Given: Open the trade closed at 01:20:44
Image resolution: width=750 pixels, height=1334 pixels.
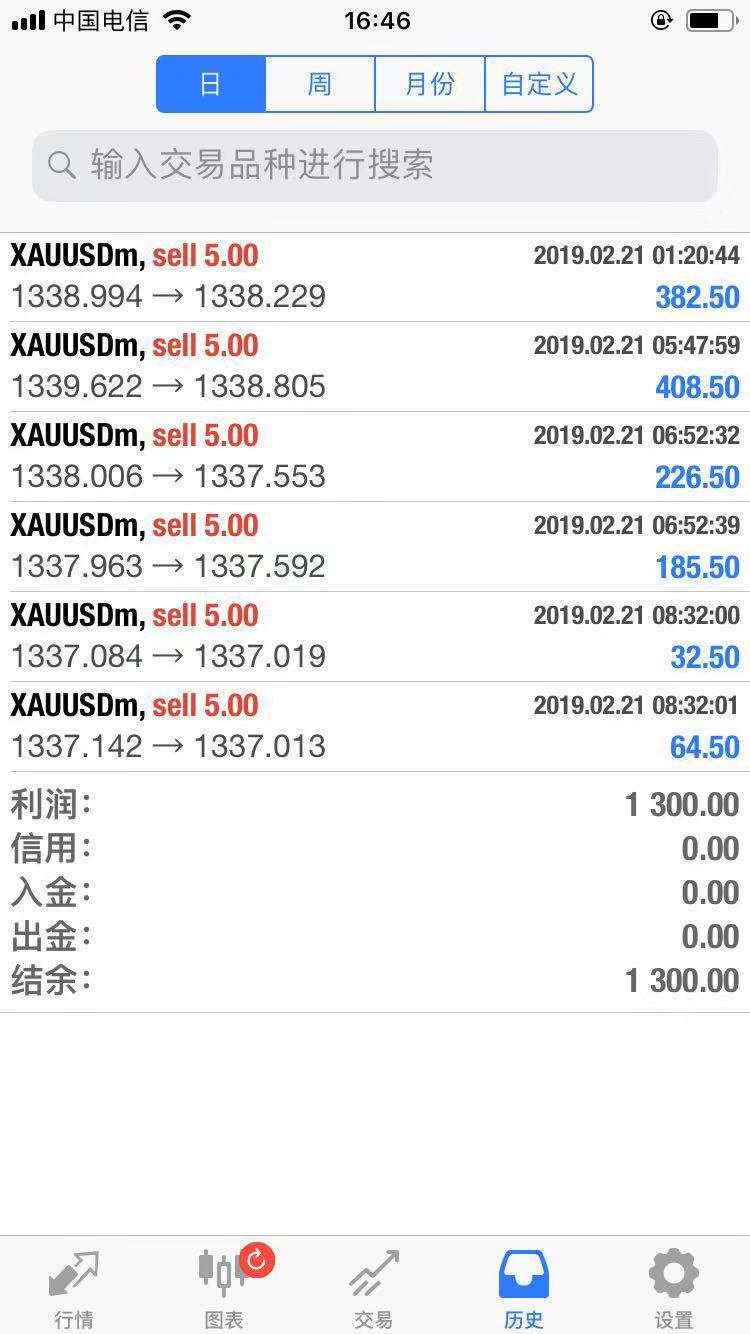Looking at the screenshot, I should pyautogui.click(x=375, y=277).
